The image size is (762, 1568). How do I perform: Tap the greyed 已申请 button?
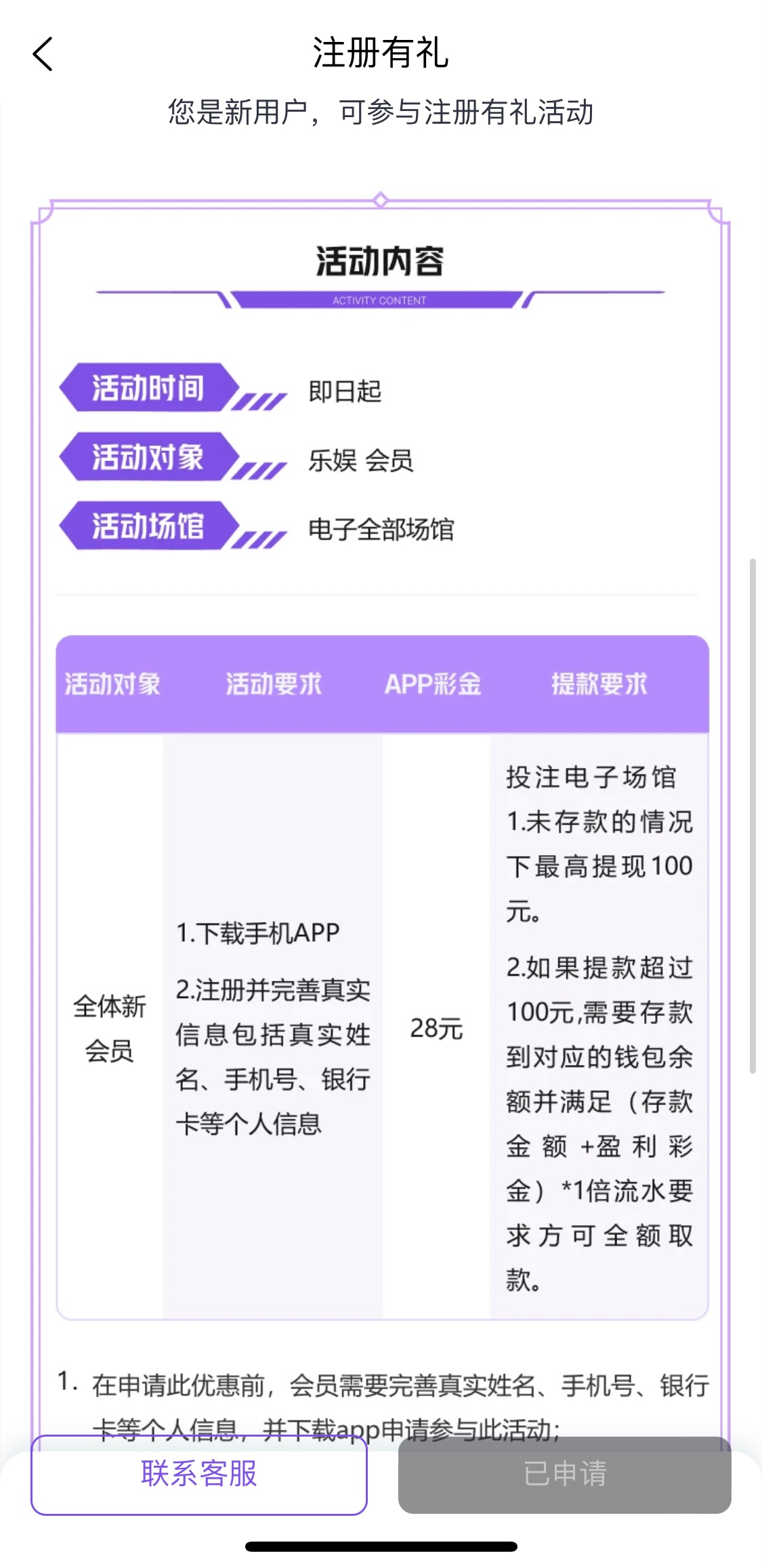(x=564, y=1474)
